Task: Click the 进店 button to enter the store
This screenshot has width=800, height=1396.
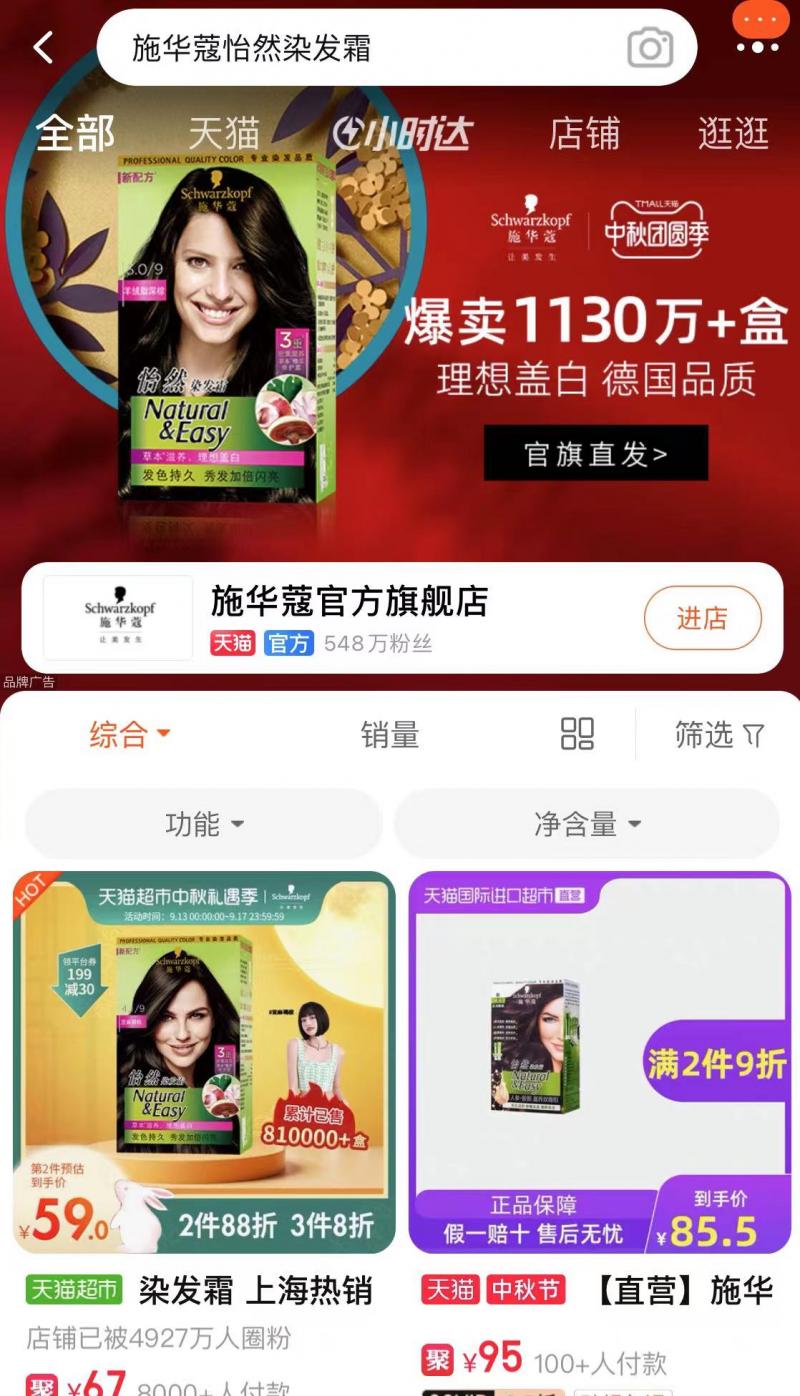Action: 703,619
